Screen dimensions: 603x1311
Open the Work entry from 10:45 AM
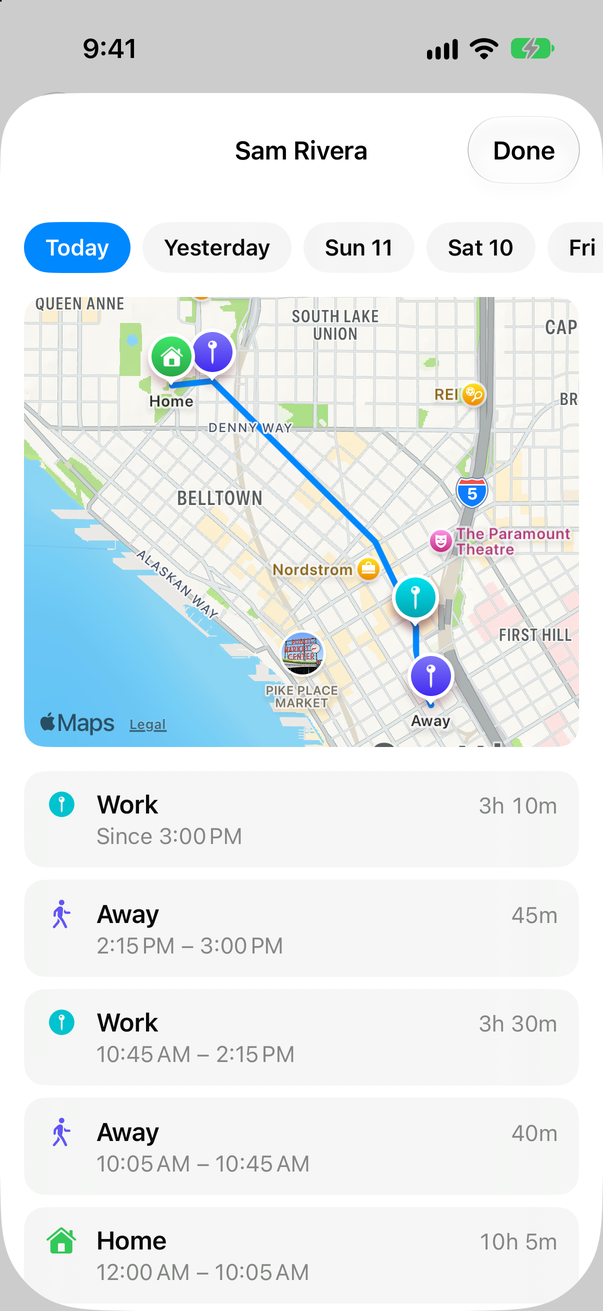click(301, 1037)
